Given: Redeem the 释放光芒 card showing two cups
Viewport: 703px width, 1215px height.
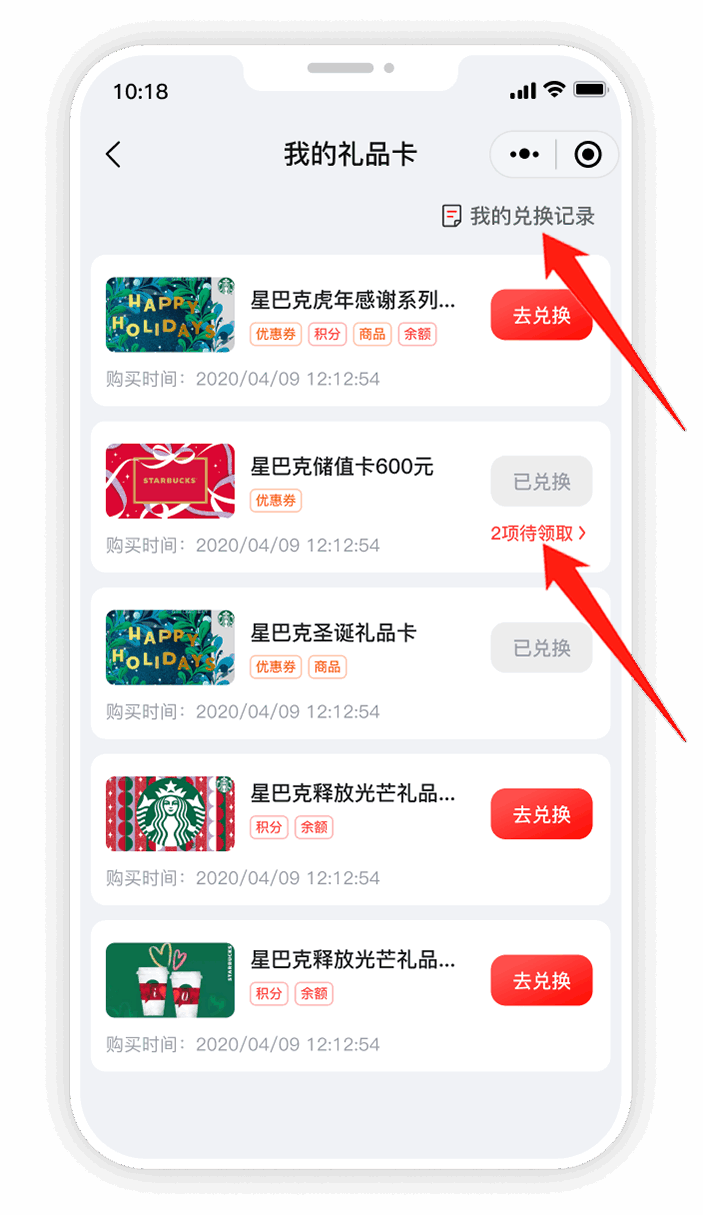Looking at the screenshot, I should click(x=541, y=981).
